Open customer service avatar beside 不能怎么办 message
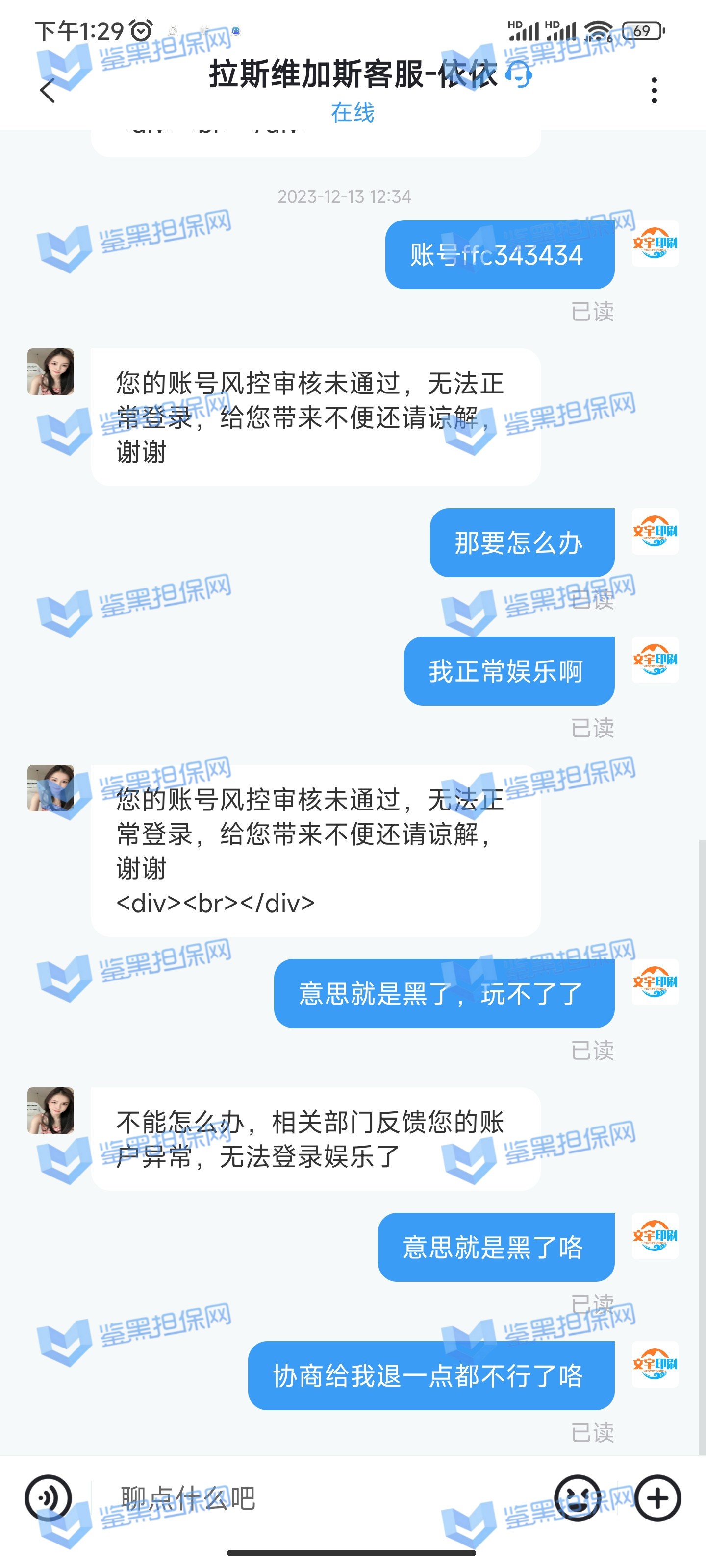 coord(50,1110)
